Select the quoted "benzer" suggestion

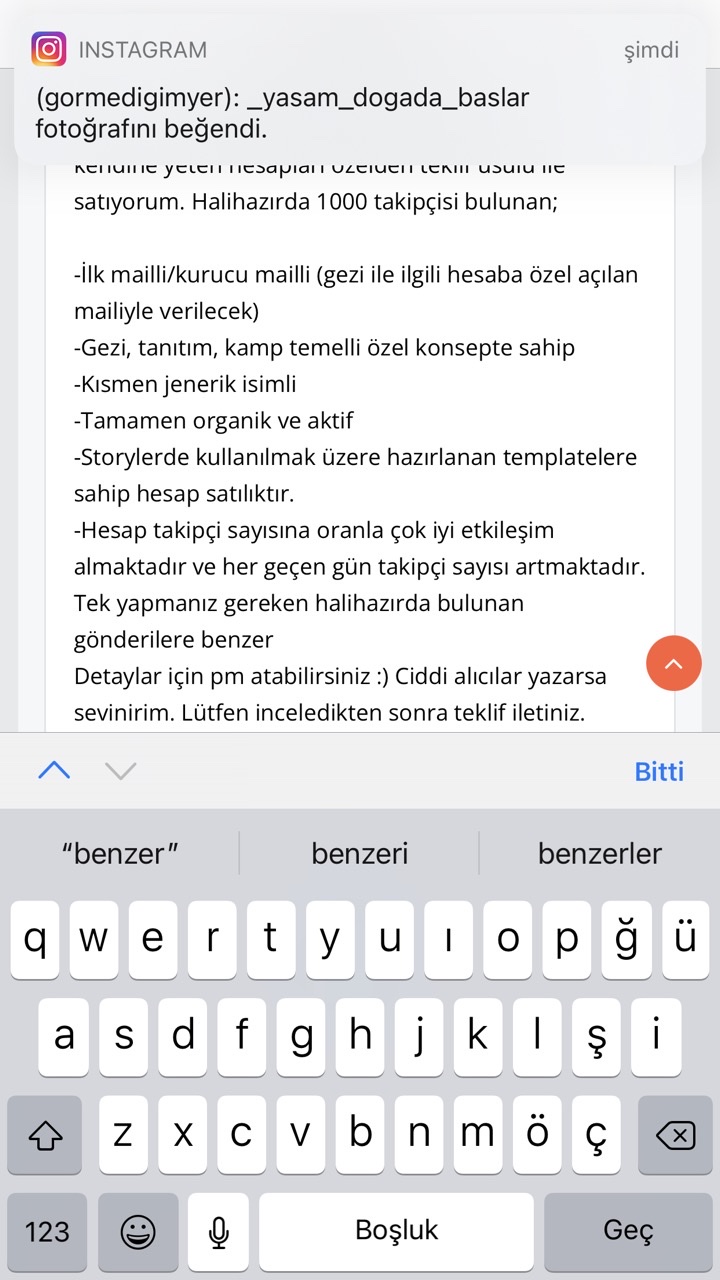tap(120, 853)
